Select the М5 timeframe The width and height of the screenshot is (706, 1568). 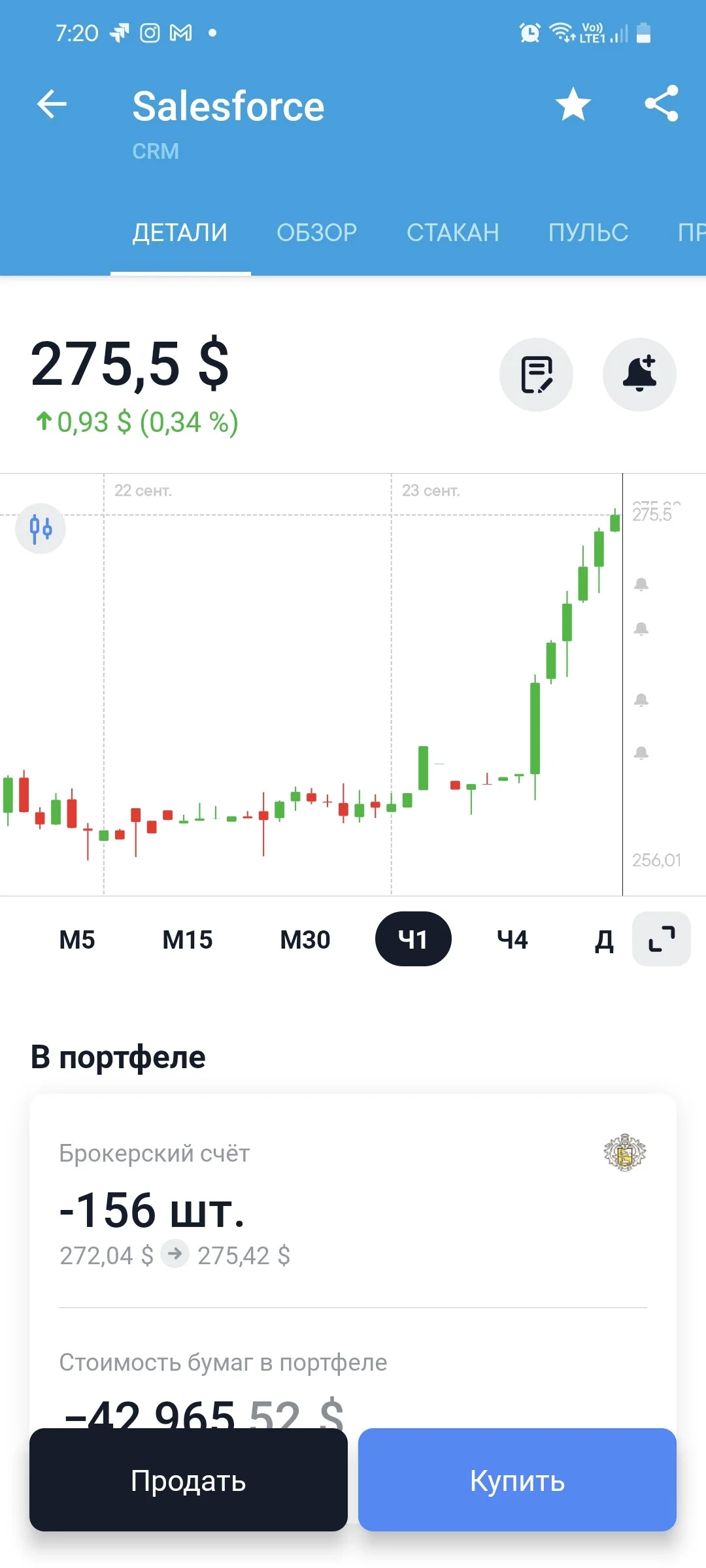point(77,939)
